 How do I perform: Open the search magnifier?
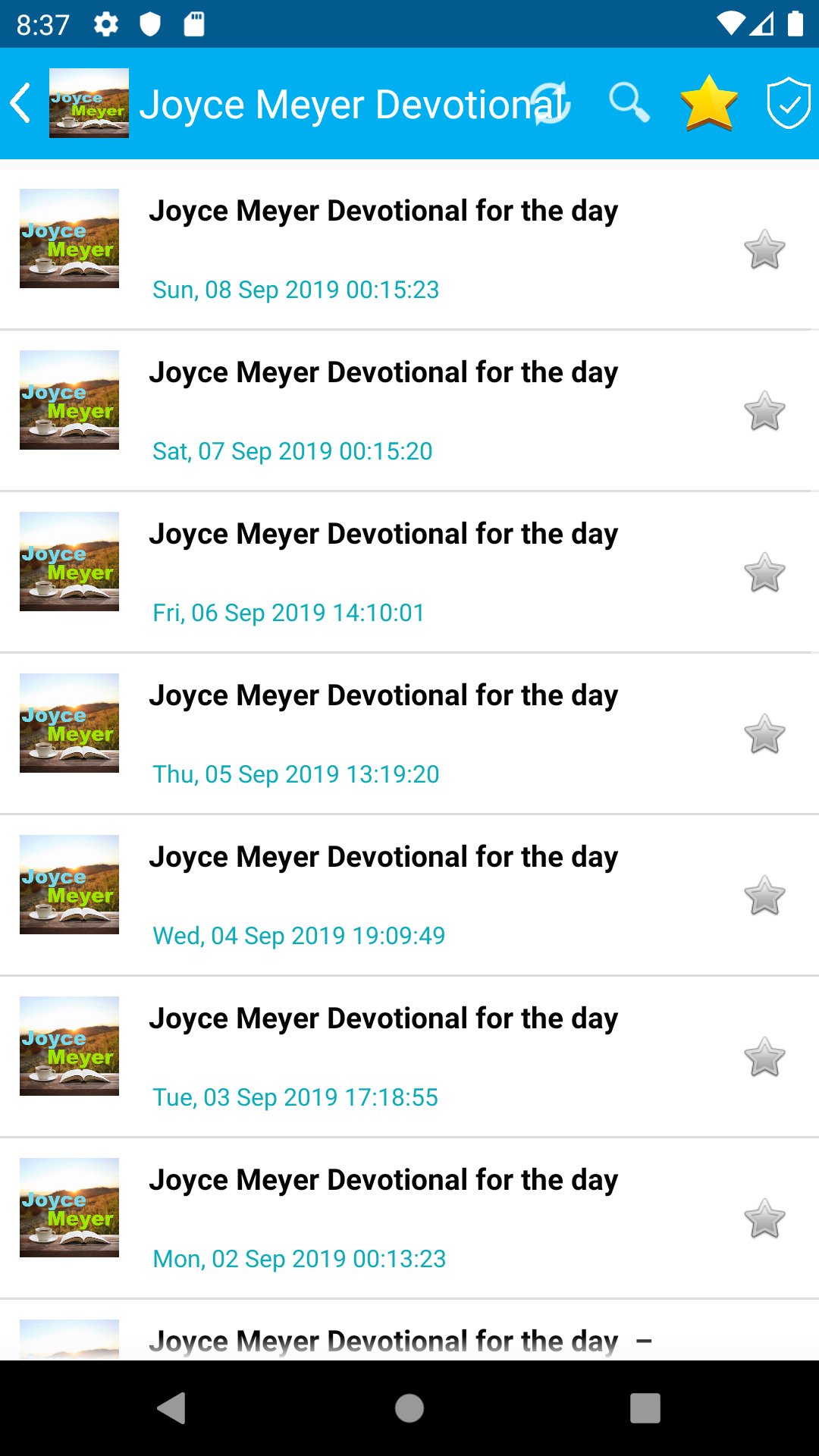629,103
